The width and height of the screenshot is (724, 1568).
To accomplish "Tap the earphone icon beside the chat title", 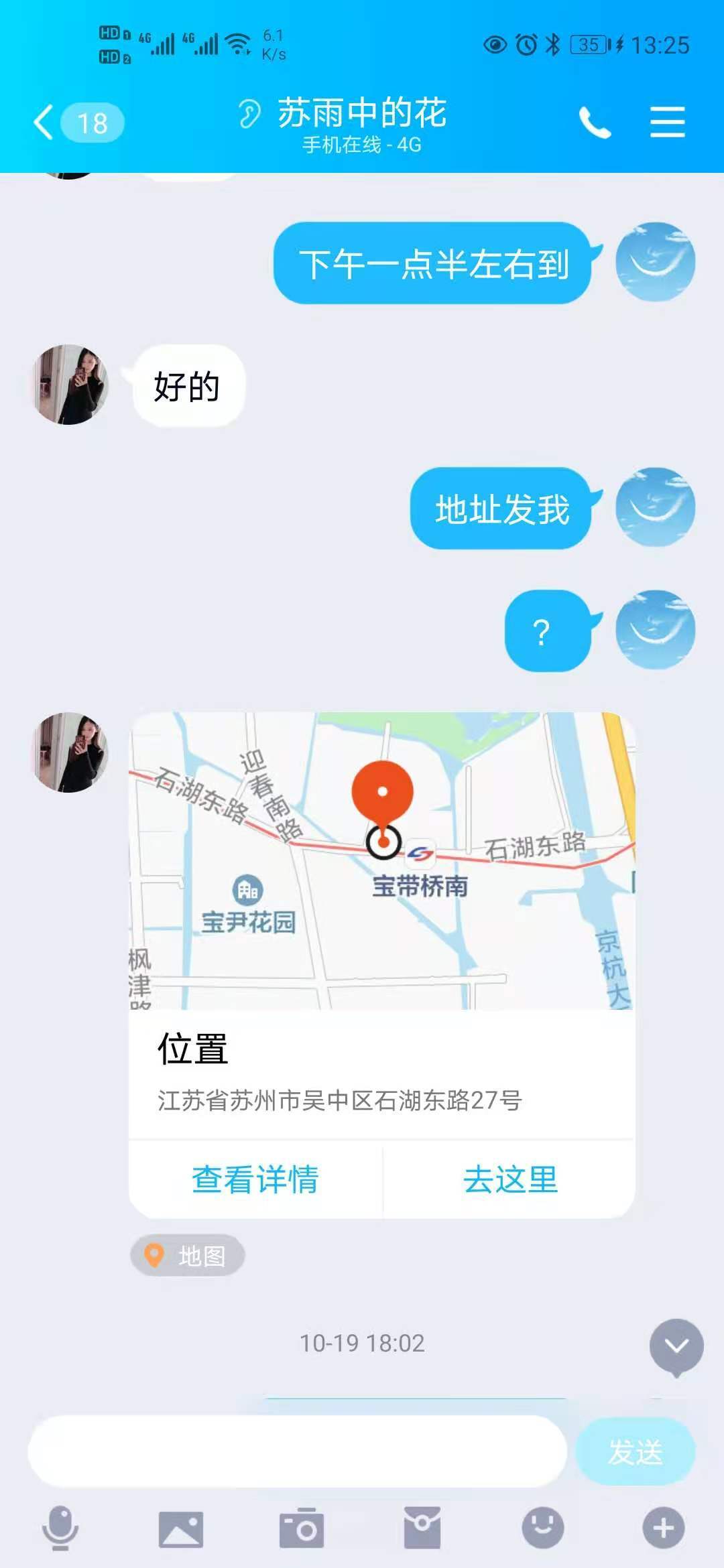I will coord(251,113).
